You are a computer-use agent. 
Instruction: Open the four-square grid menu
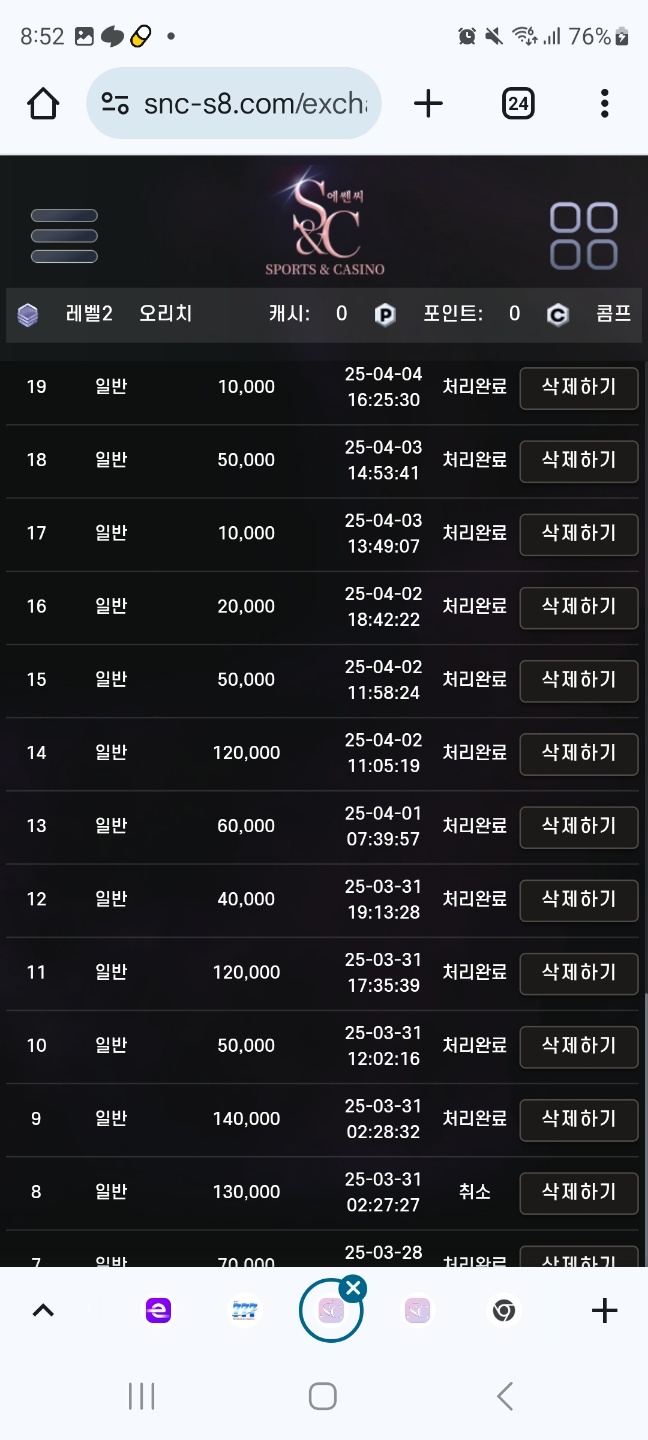coord(583,236)
